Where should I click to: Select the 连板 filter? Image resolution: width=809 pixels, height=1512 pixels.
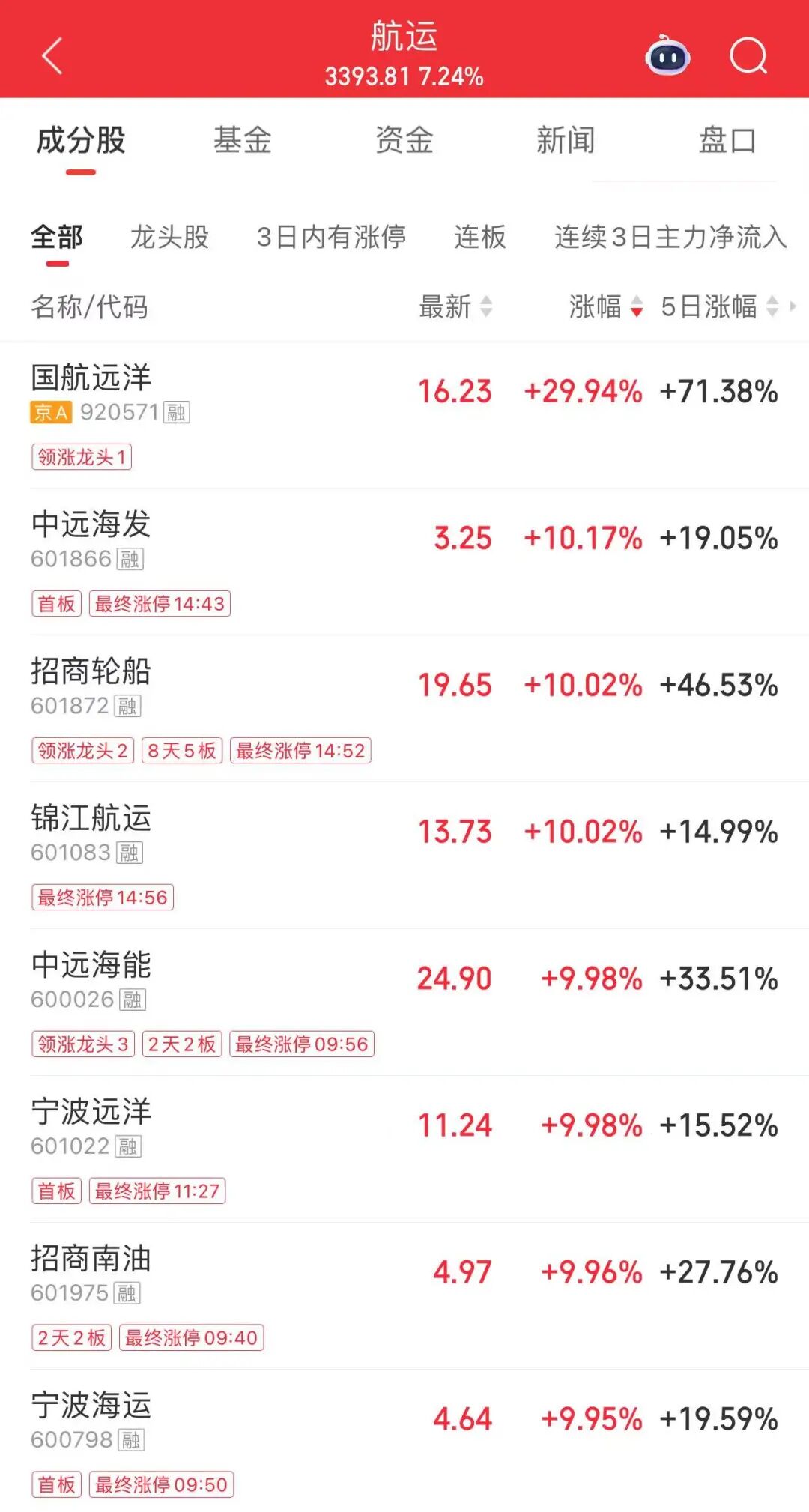pos(480,238)
